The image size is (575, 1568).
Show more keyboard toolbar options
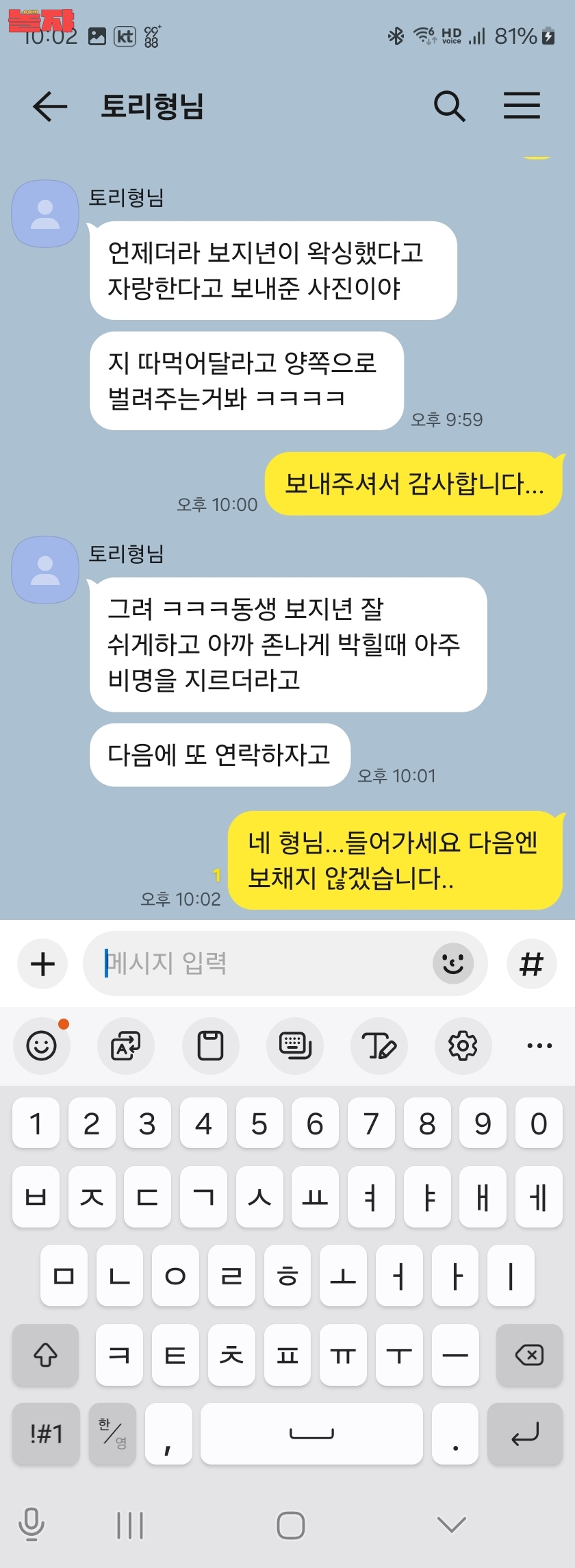539,1046
